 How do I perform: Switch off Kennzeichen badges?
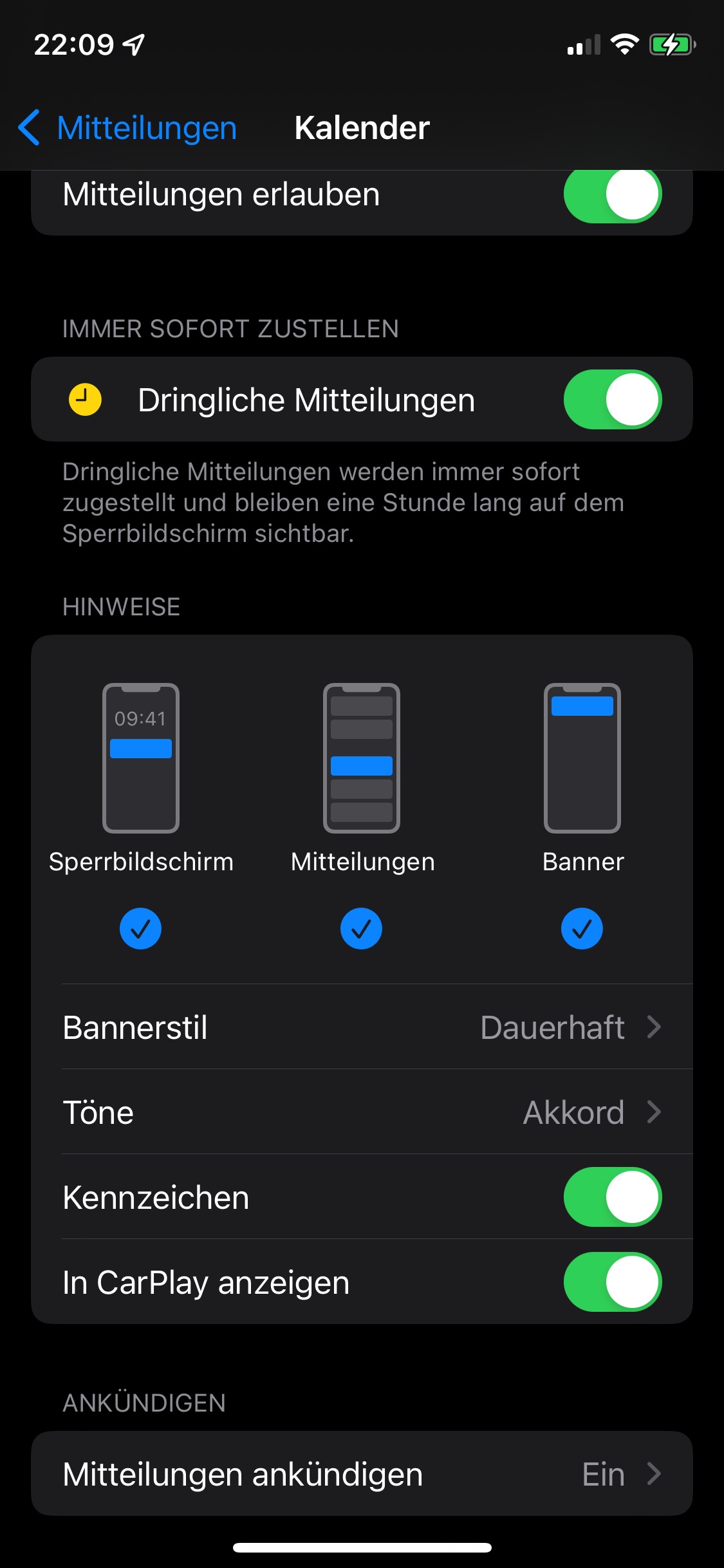click(x=612, y=1197)
